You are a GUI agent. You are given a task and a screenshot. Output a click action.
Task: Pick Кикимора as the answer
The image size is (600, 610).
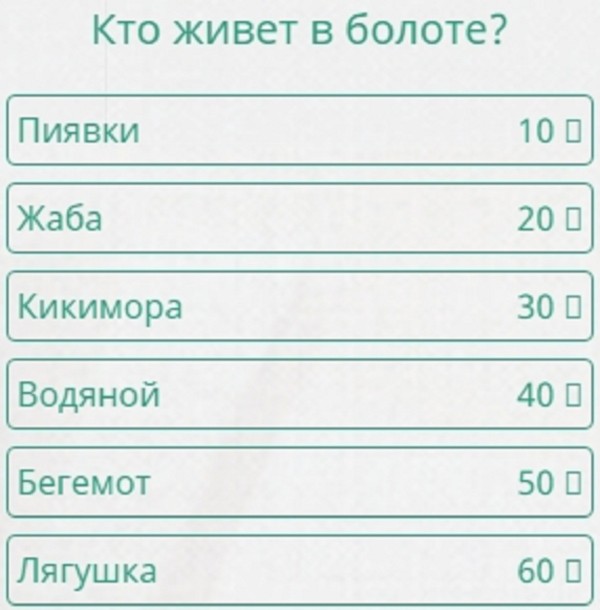coord(300,307)
